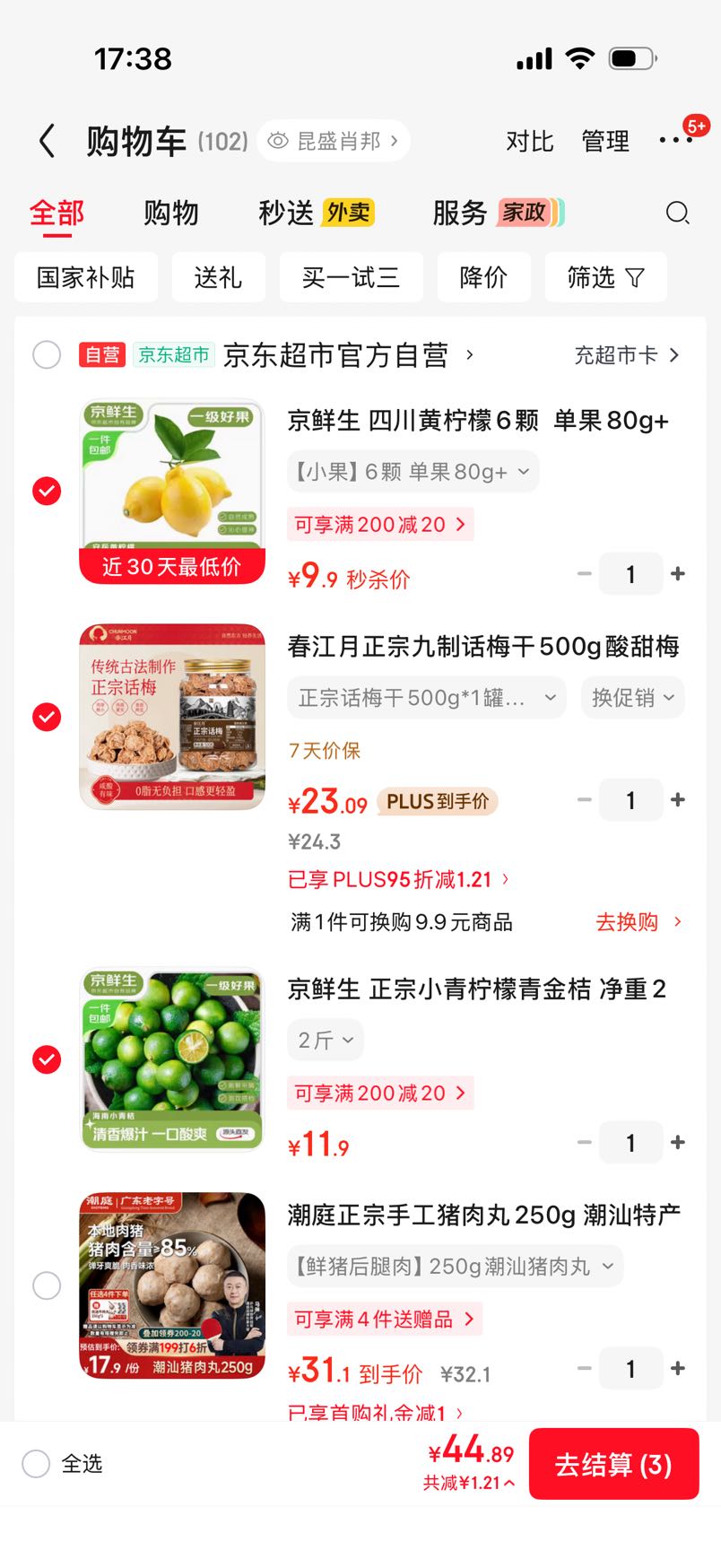Open the search icon in the cart
Screen dimensions: 721x1568
pos(677,213)
